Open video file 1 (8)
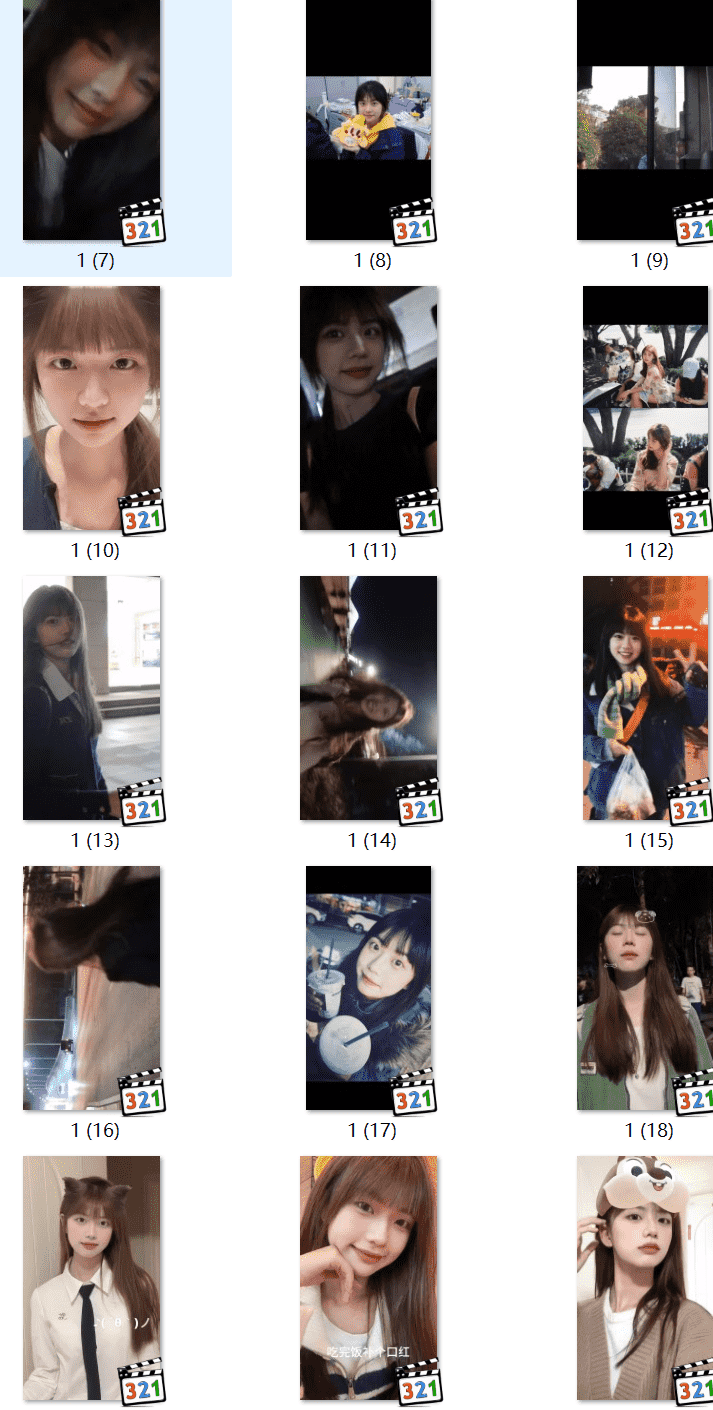713x1410 pixels. (369, 120)
